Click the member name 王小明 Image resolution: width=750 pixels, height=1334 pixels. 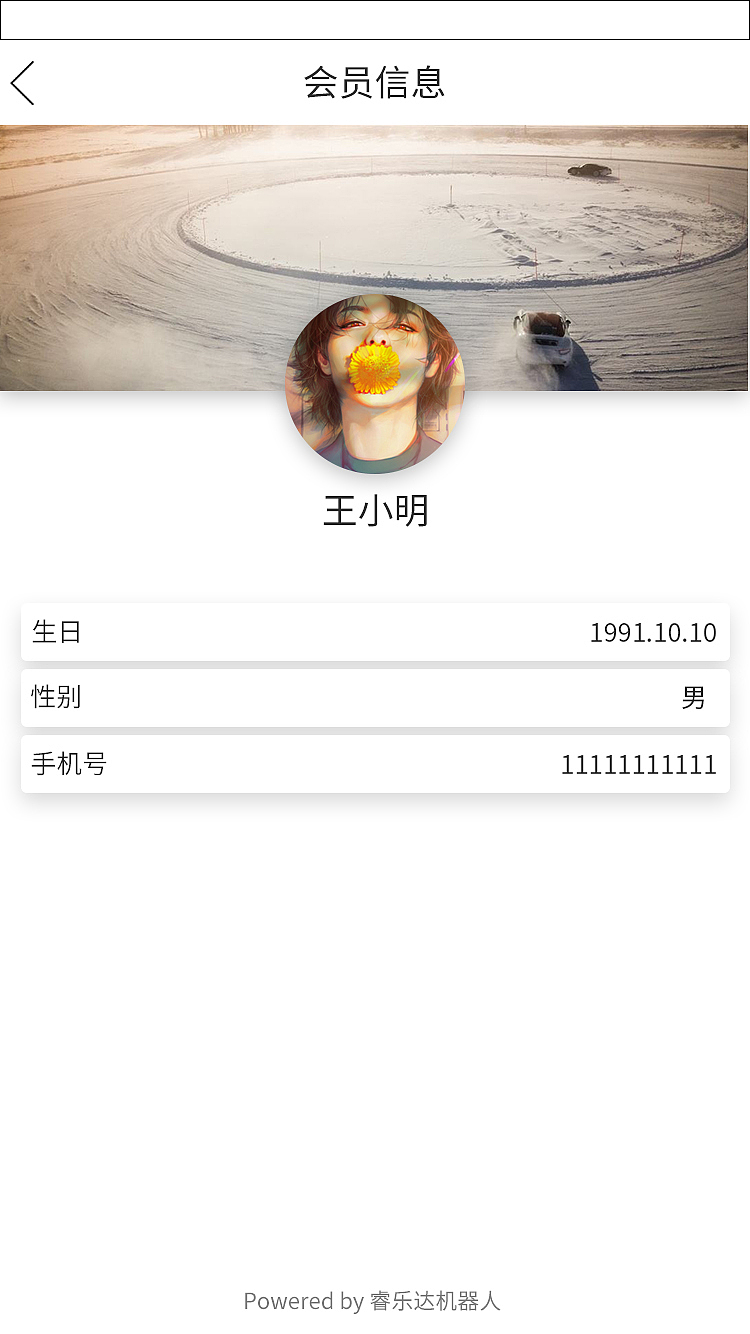(x=375, y=510)
